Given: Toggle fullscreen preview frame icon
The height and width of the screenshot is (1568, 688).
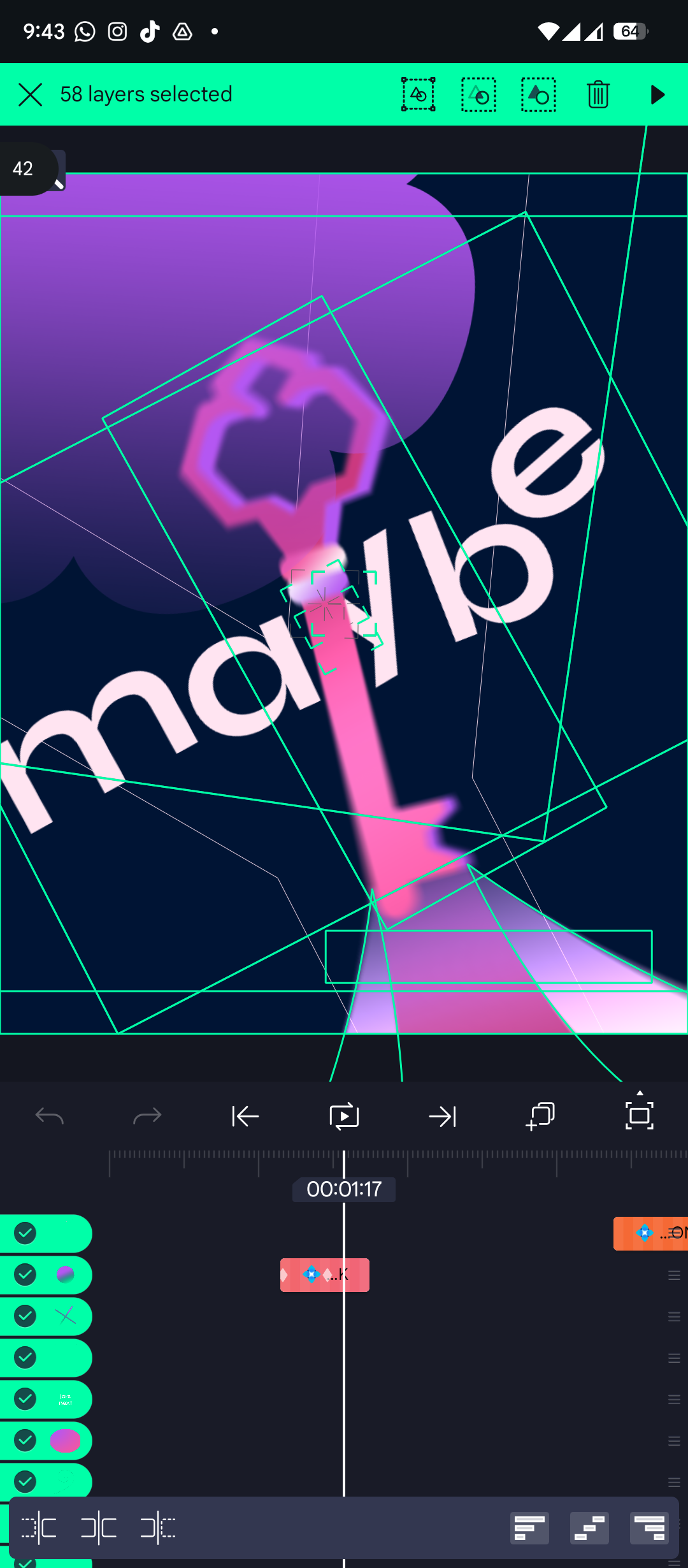Looking at the screenshot, I should click(x=639, y=1116).
